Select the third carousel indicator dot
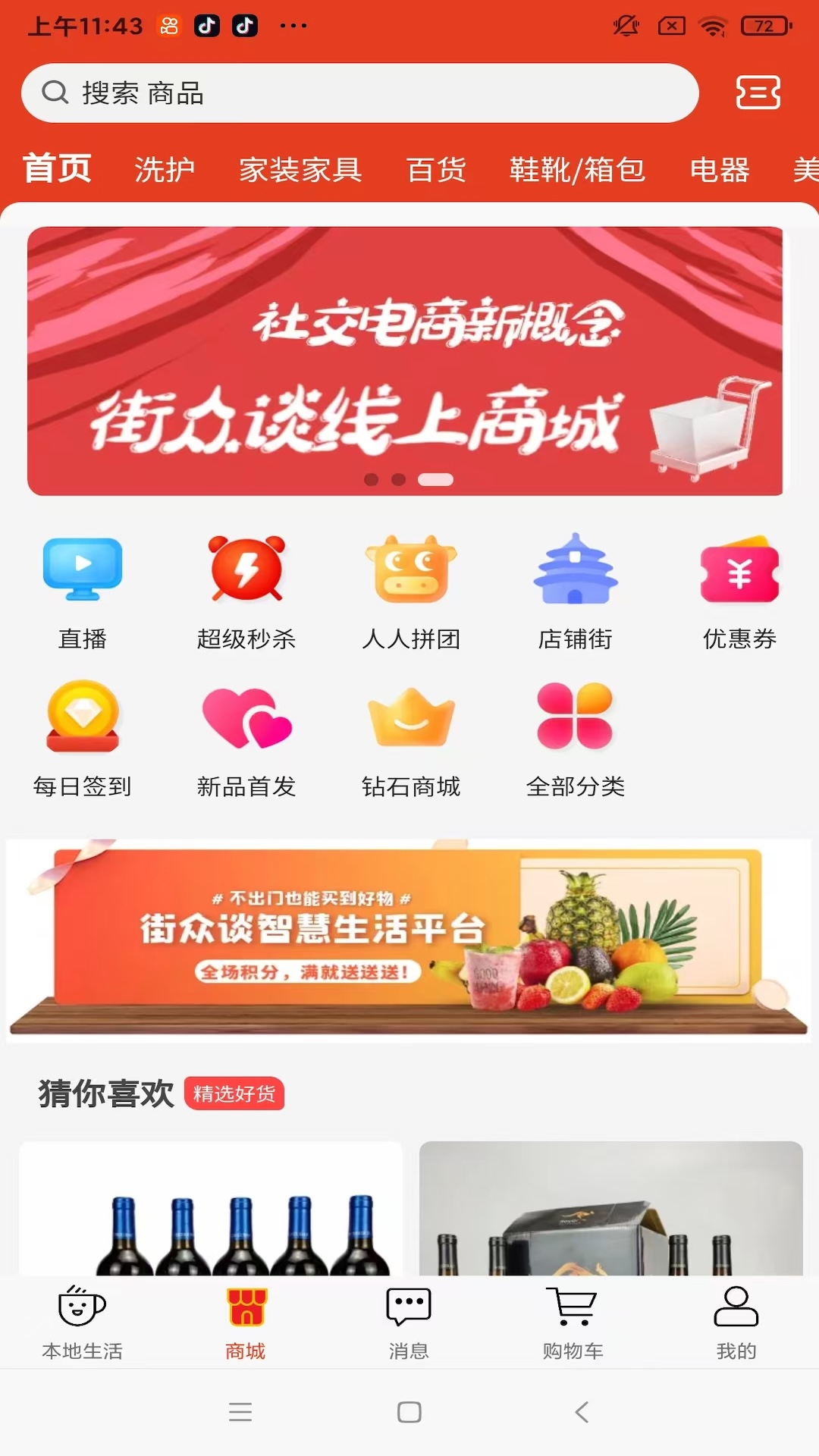 tap(435, 479)
